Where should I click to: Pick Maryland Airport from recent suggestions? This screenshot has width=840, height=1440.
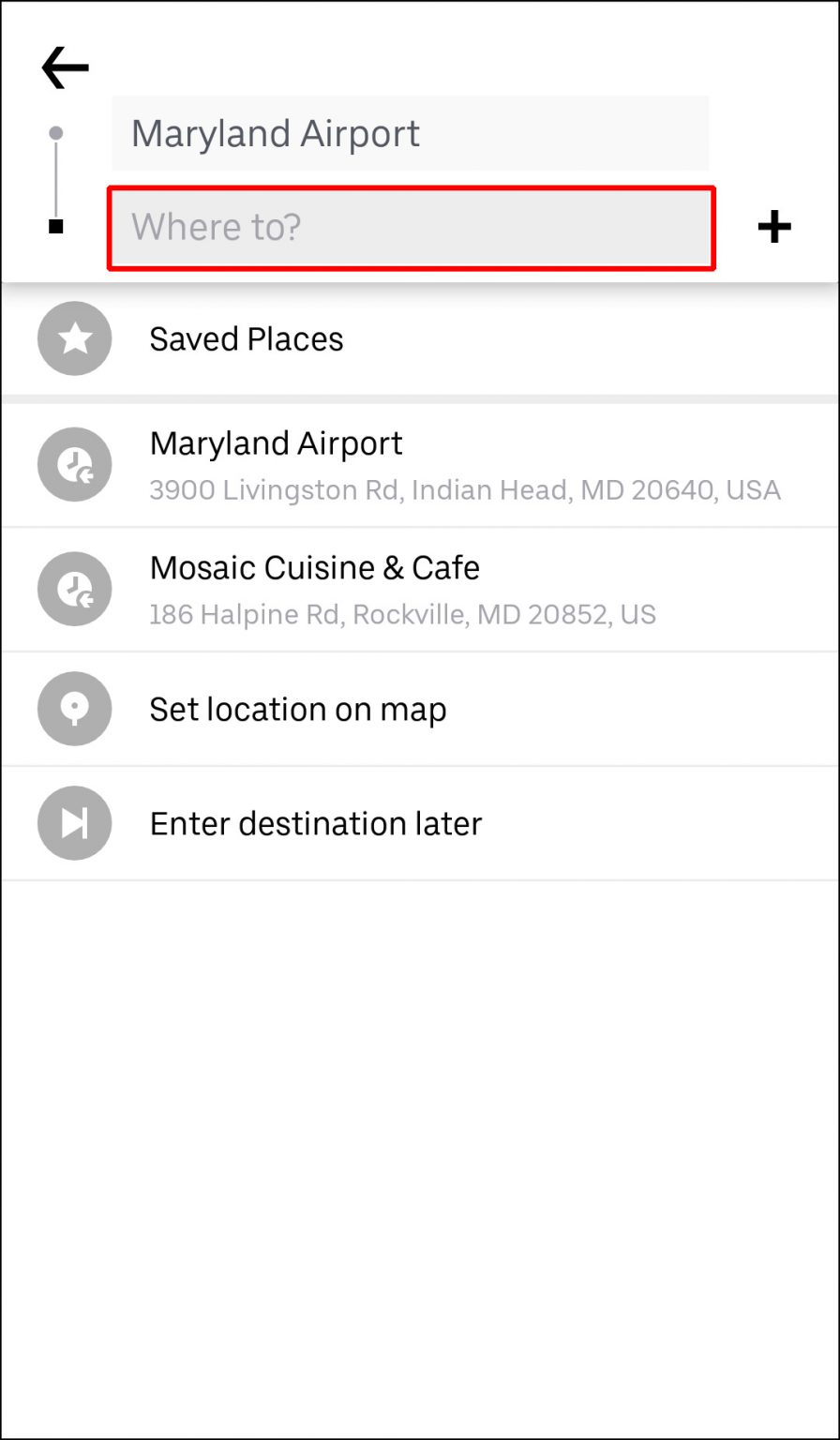click(276, 442)
